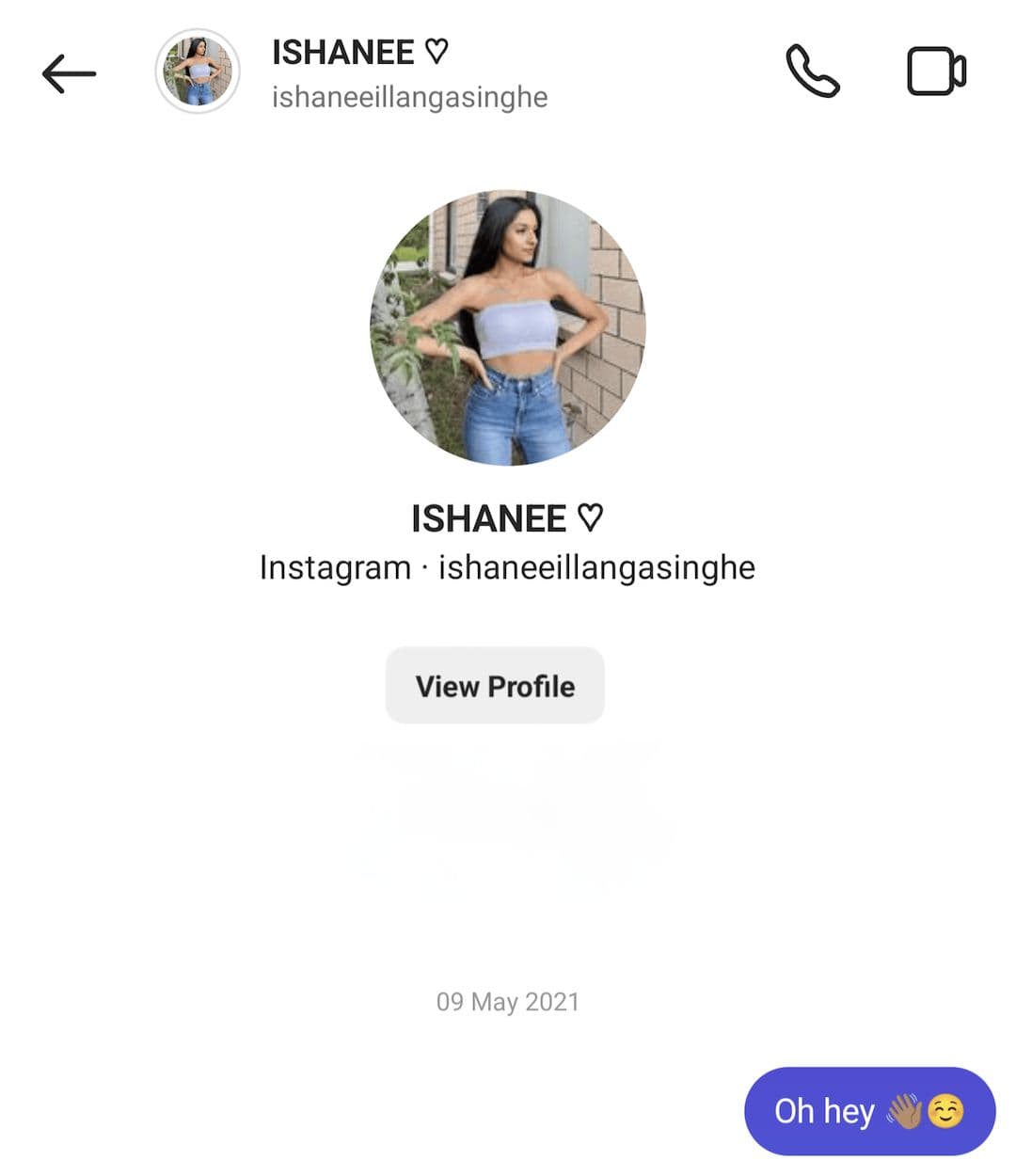Open the username ishaneeillangasinghe under the contact name
This screenshot has width=1016, height=1176.
[x=410, y=97]
